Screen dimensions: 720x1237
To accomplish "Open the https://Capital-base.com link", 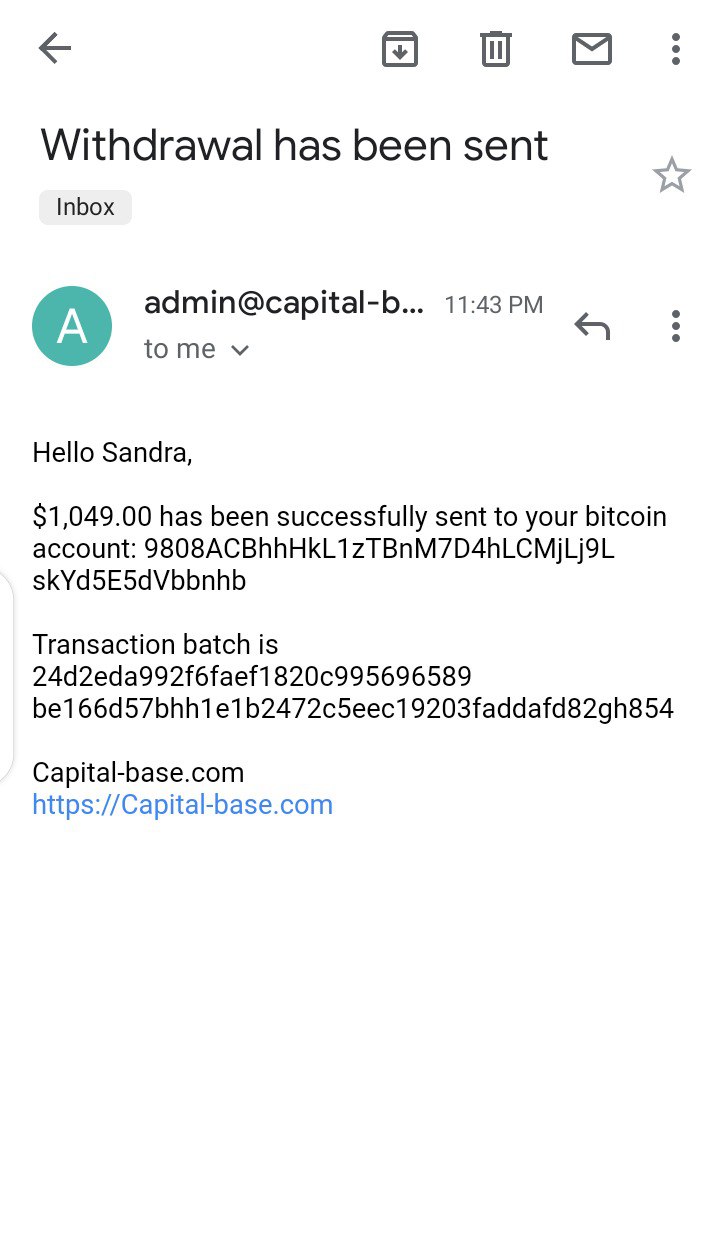I will [182, 805].
